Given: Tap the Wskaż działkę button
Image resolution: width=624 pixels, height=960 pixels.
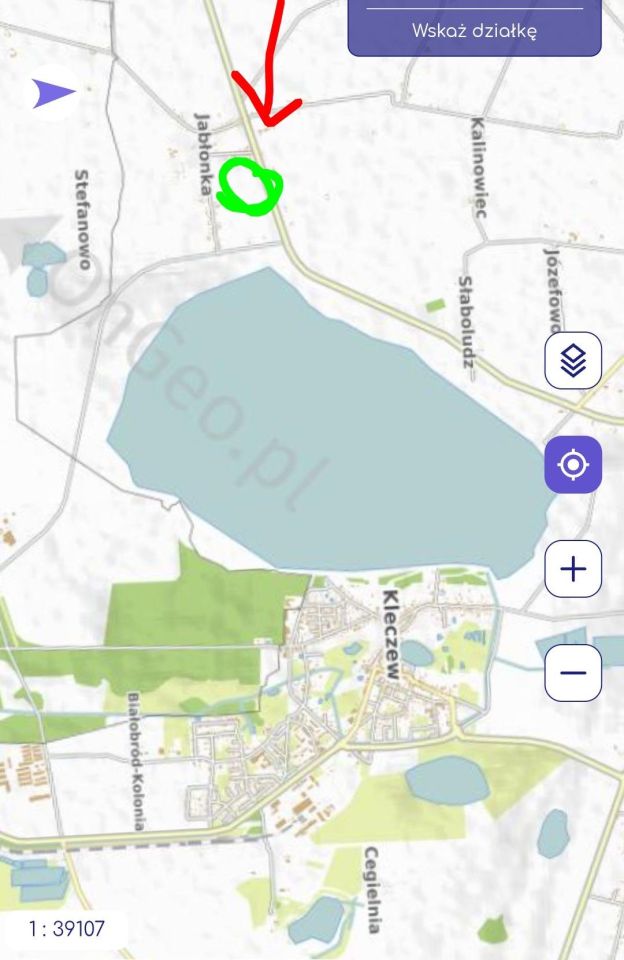Looking at the screenshot, I should [x=474, y=31].
